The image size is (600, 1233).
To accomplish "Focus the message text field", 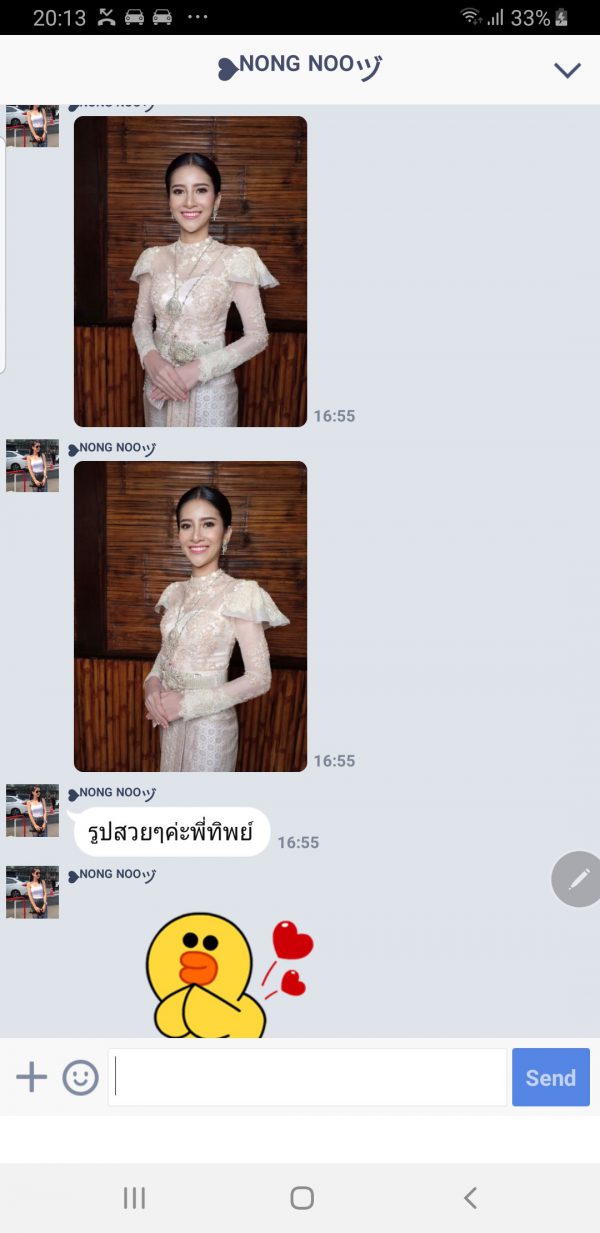I will [x=307, y=1077].
